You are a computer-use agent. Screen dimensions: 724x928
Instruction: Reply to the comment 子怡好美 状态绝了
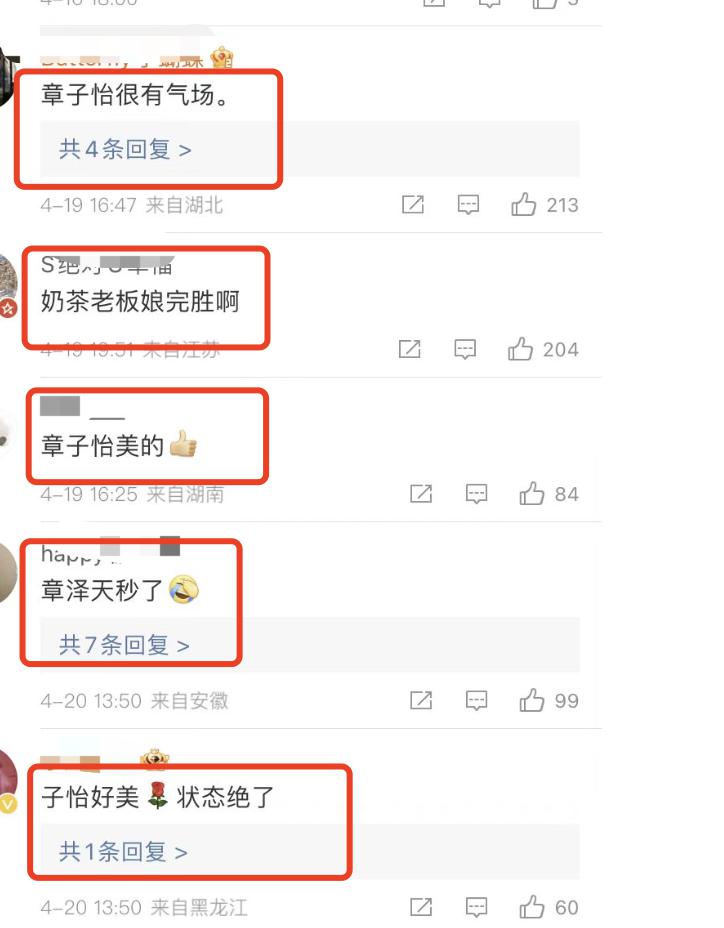pos(477,908)
